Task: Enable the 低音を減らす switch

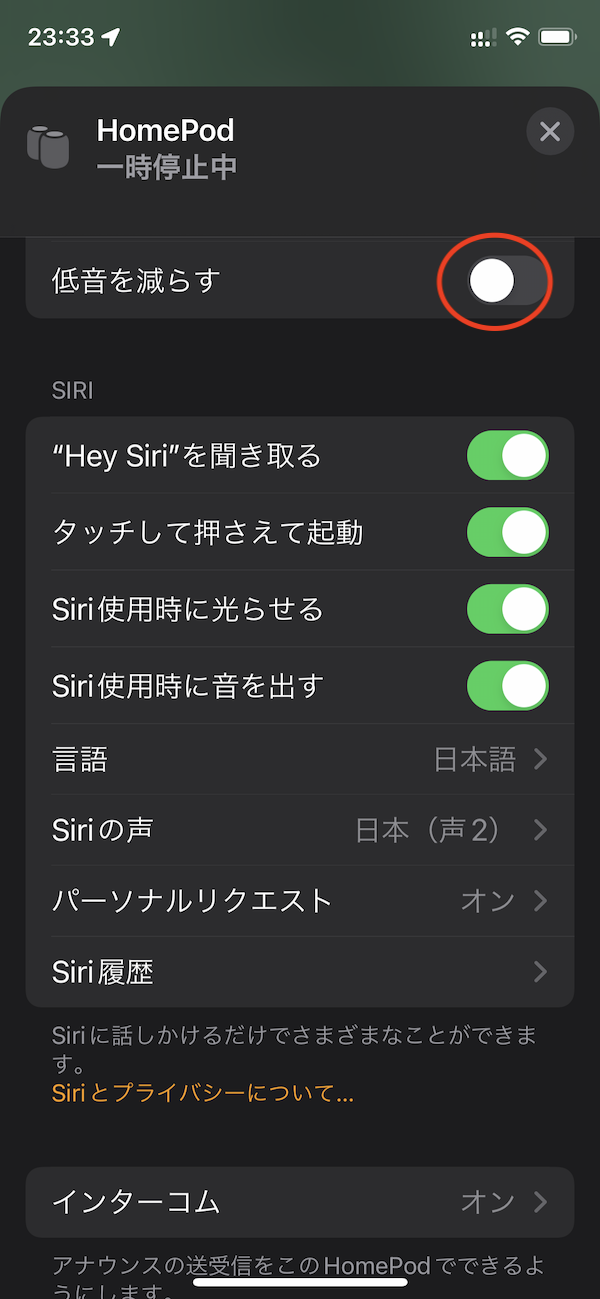Action: click(507, 282)
